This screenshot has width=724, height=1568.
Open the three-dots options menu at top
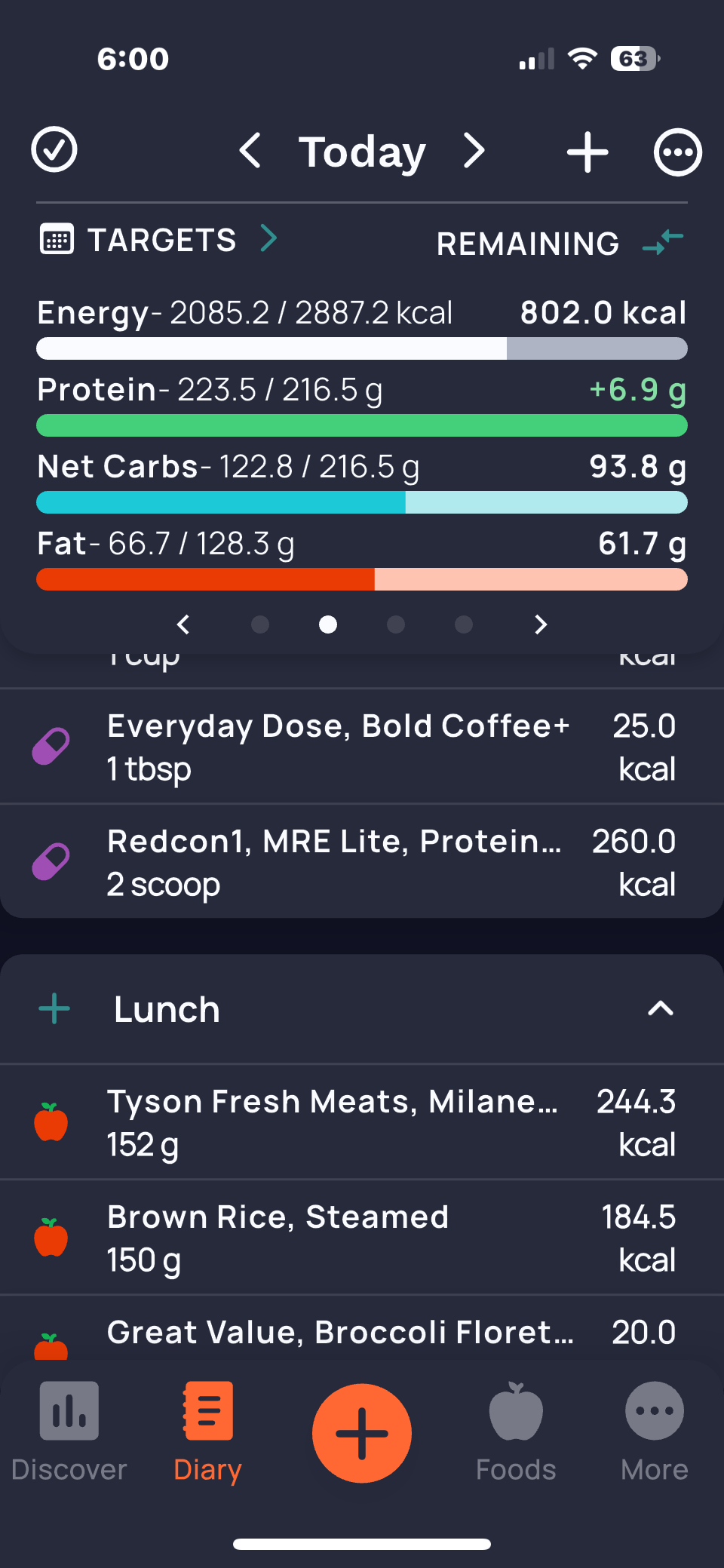pos(677,152)
